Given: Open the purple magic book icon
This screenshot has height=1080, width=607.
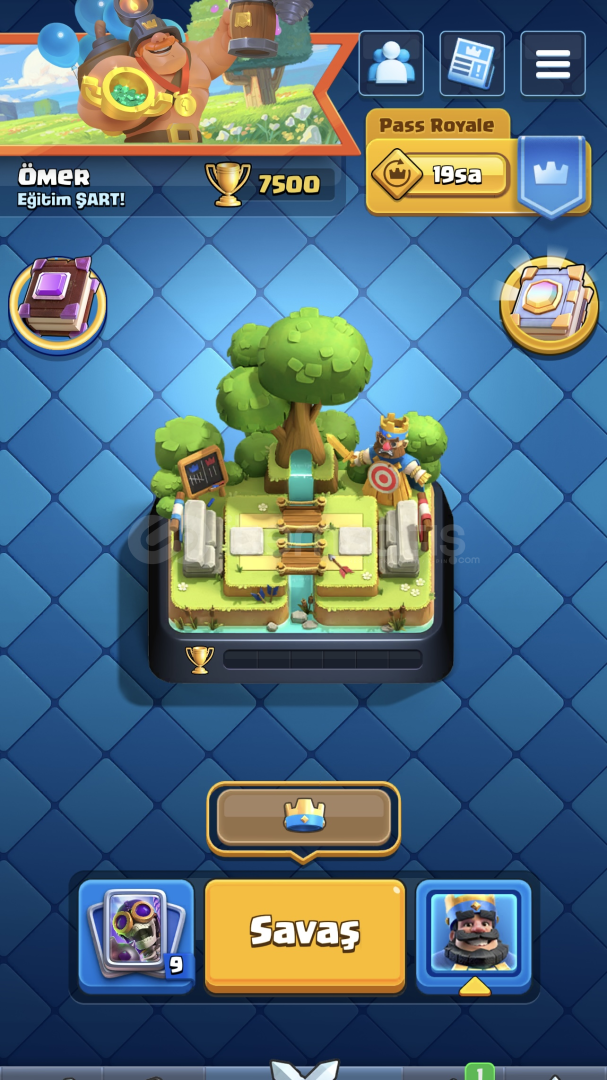Looking at the screenshot, I should click(x=58, y=305).
